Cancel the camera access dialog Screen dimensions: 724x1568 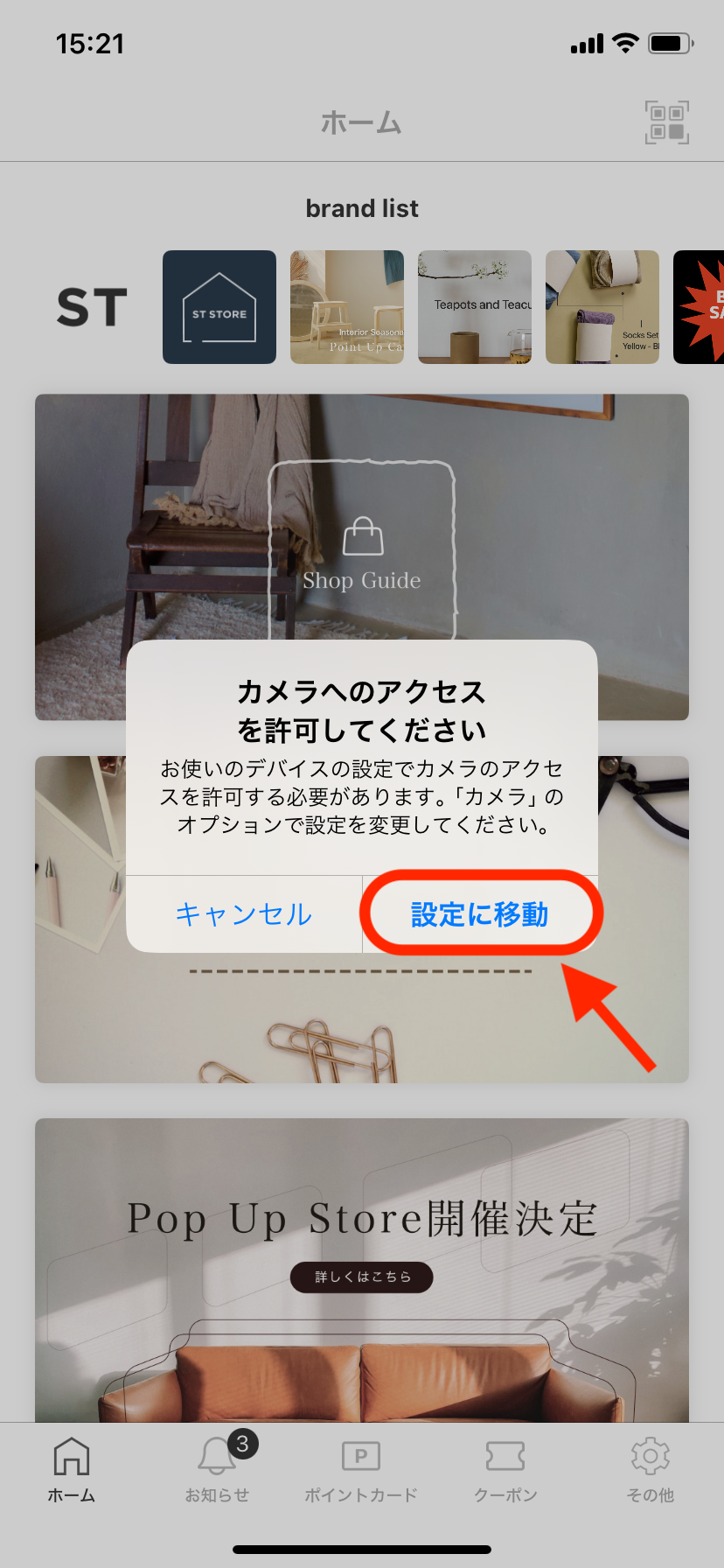244,914
